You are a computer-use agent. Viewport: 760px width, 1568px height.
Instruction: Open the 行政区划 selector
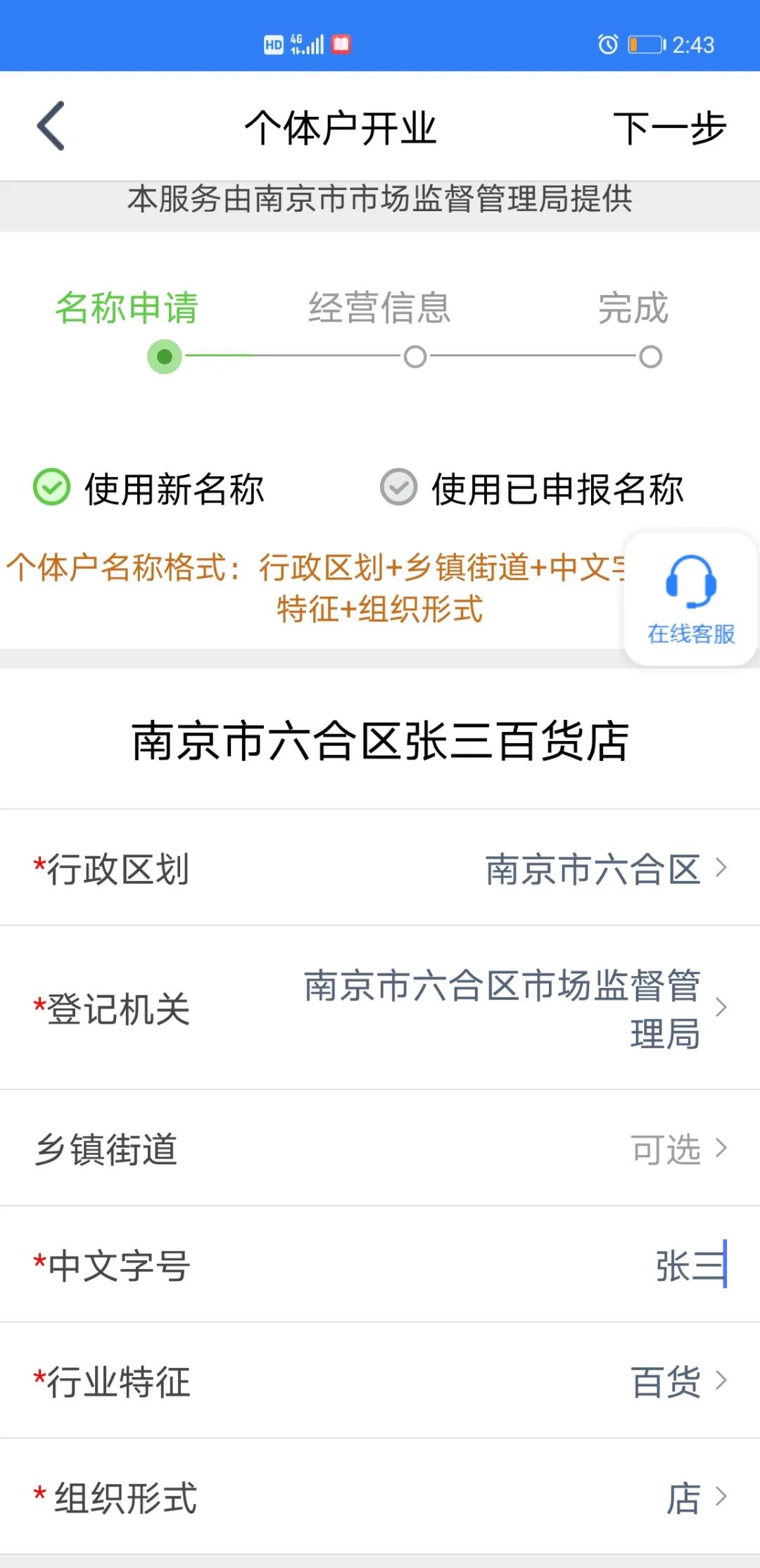(x=380, y=869)
